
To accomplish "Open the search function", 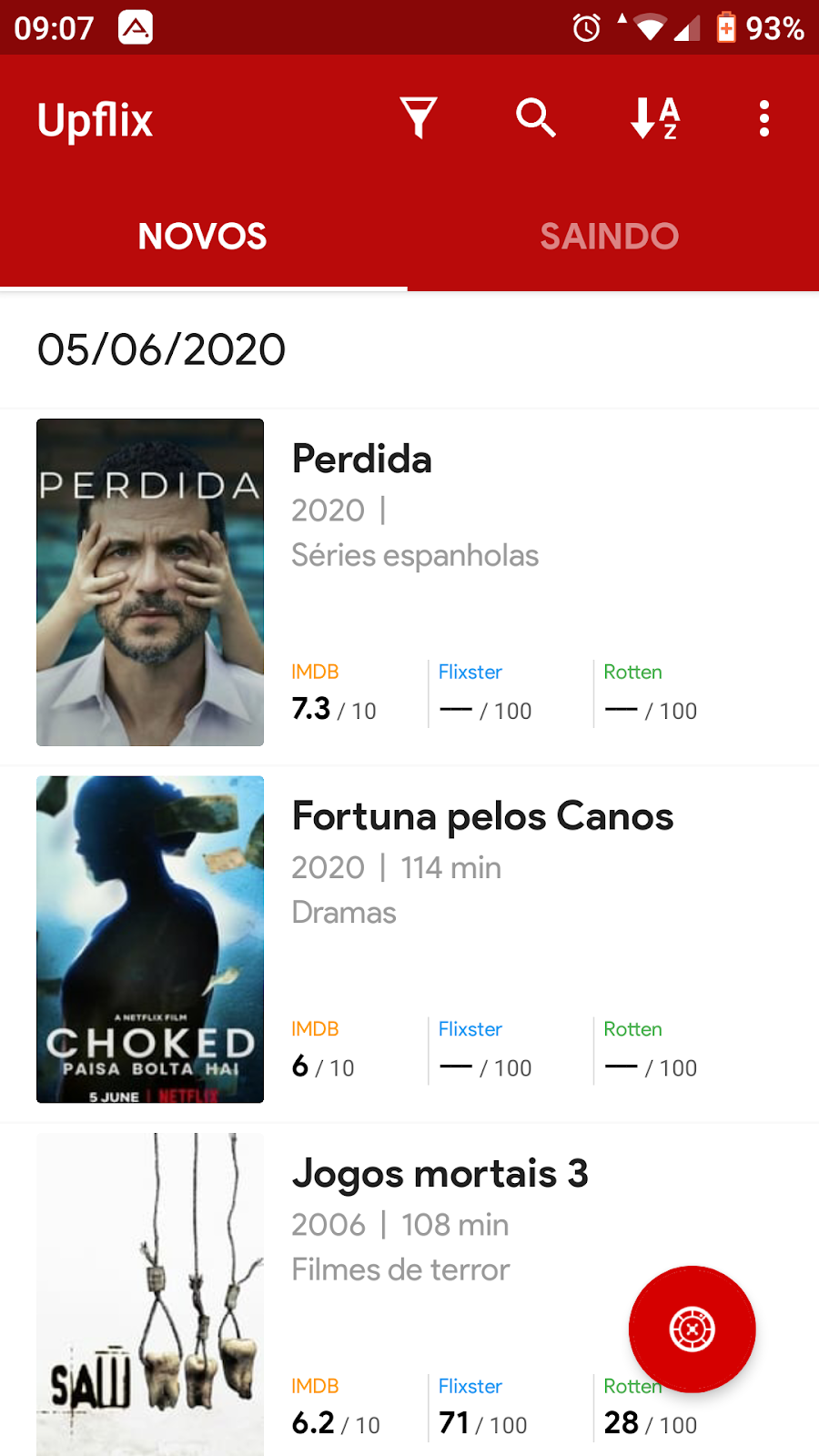I will 535,118.
